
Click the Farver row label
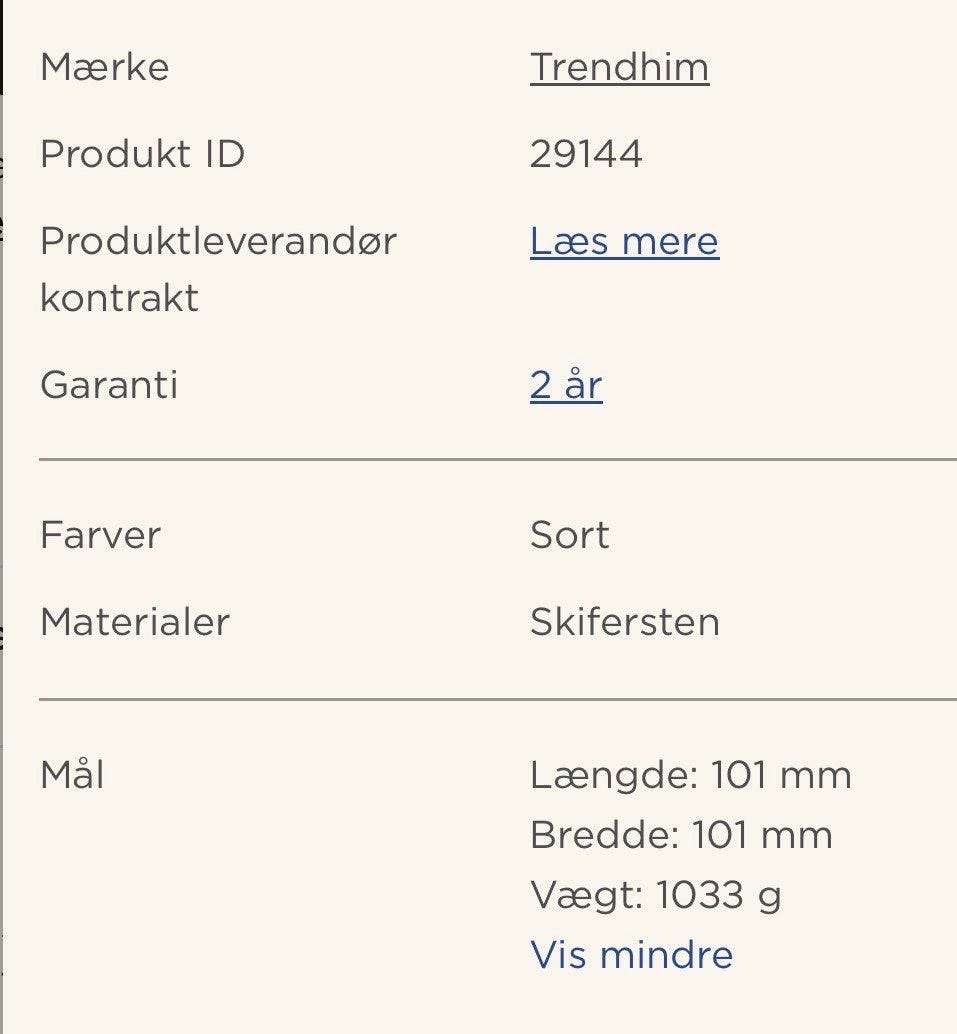pyautogui.click(x=100, y=535)
